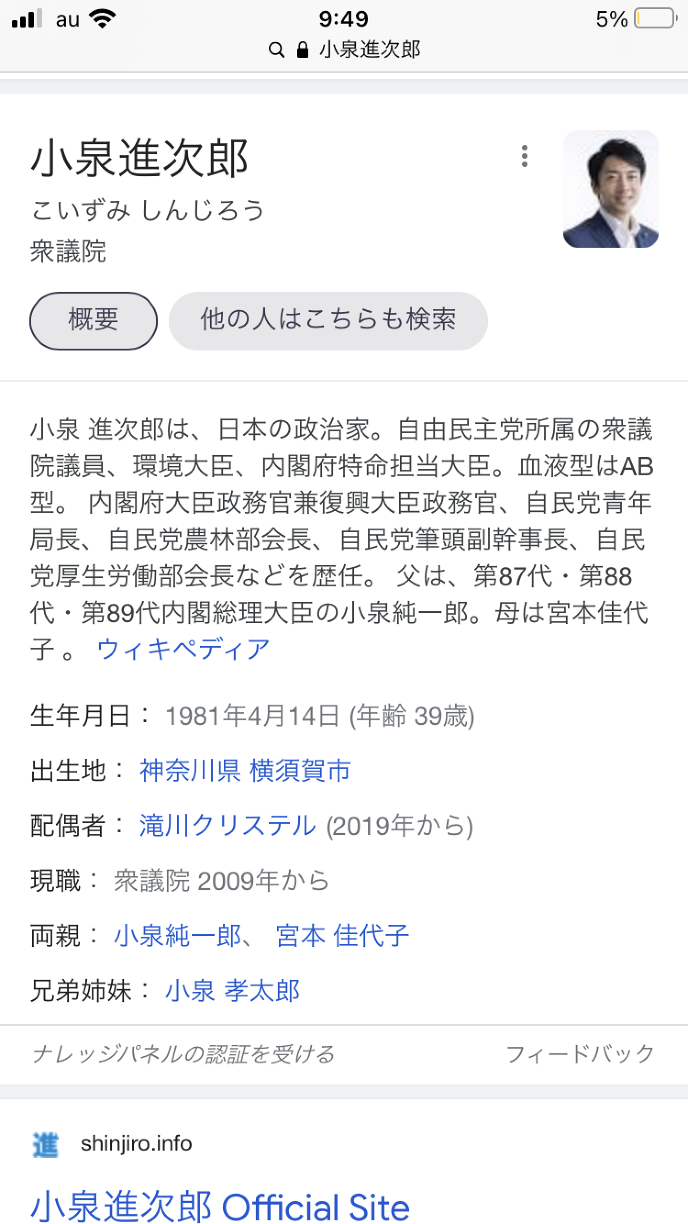The image size is (688, 1224).
Task: Tap ナレッジパネルの認証を受ける
Action: click(182, 1054)
